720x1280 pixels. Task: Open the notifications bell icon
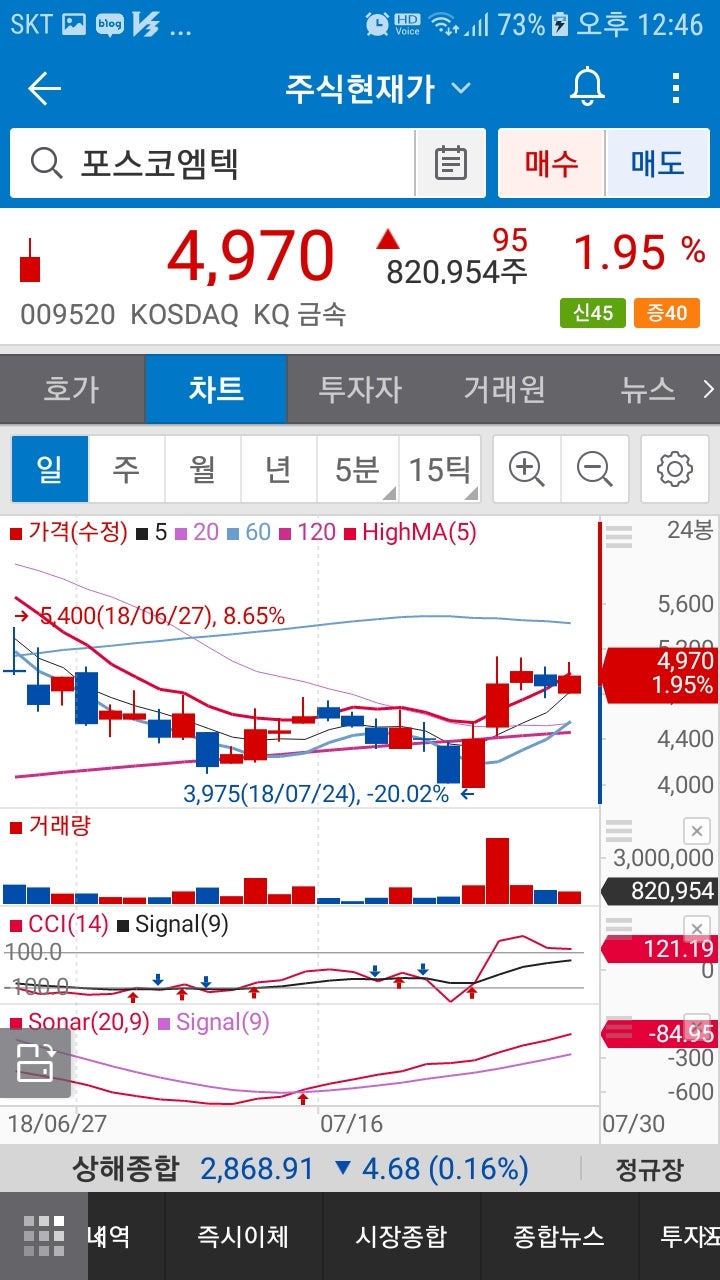click(x=586, y=88)
